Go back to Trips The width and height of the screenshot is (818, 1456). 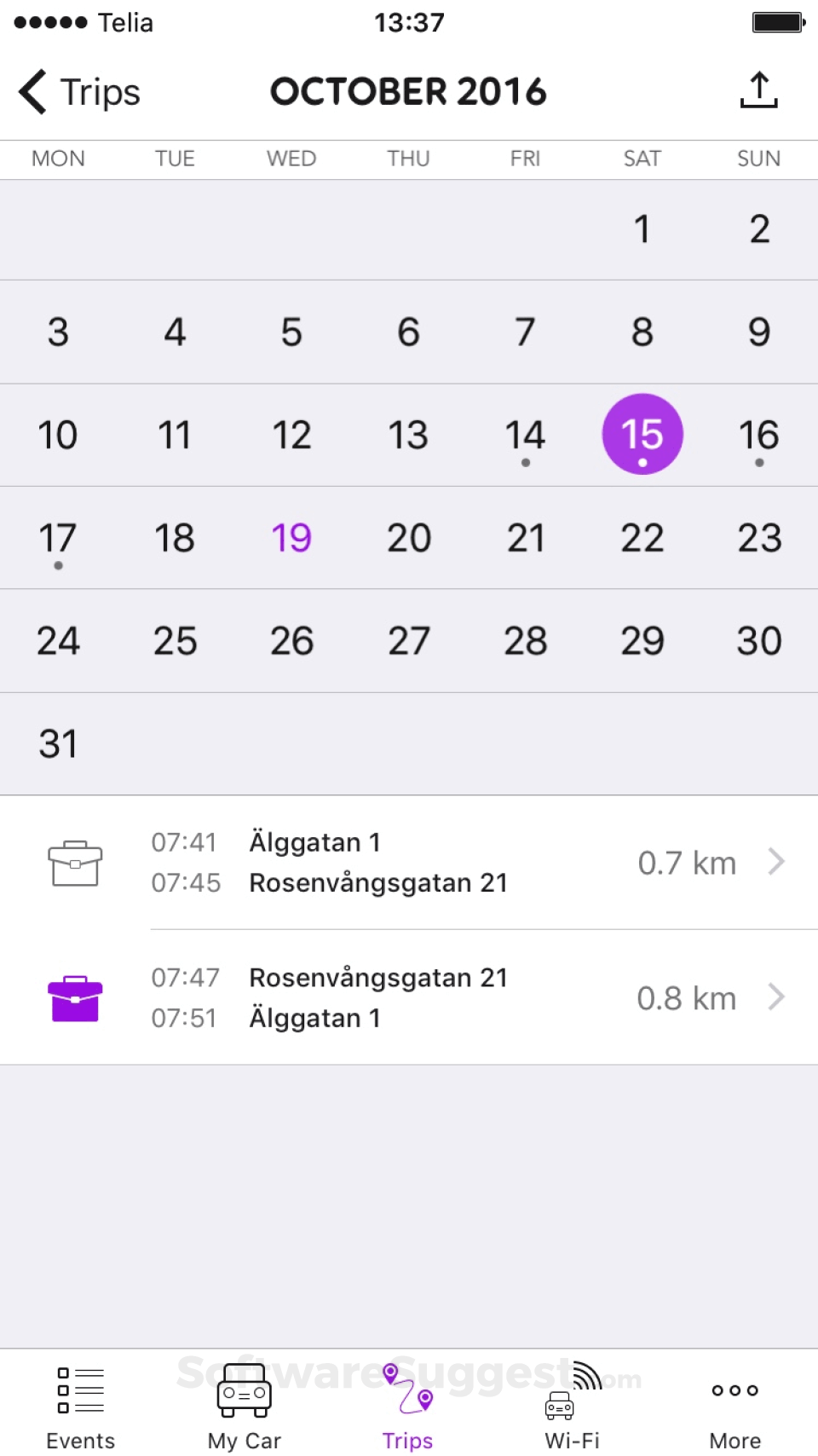[78, 92]
